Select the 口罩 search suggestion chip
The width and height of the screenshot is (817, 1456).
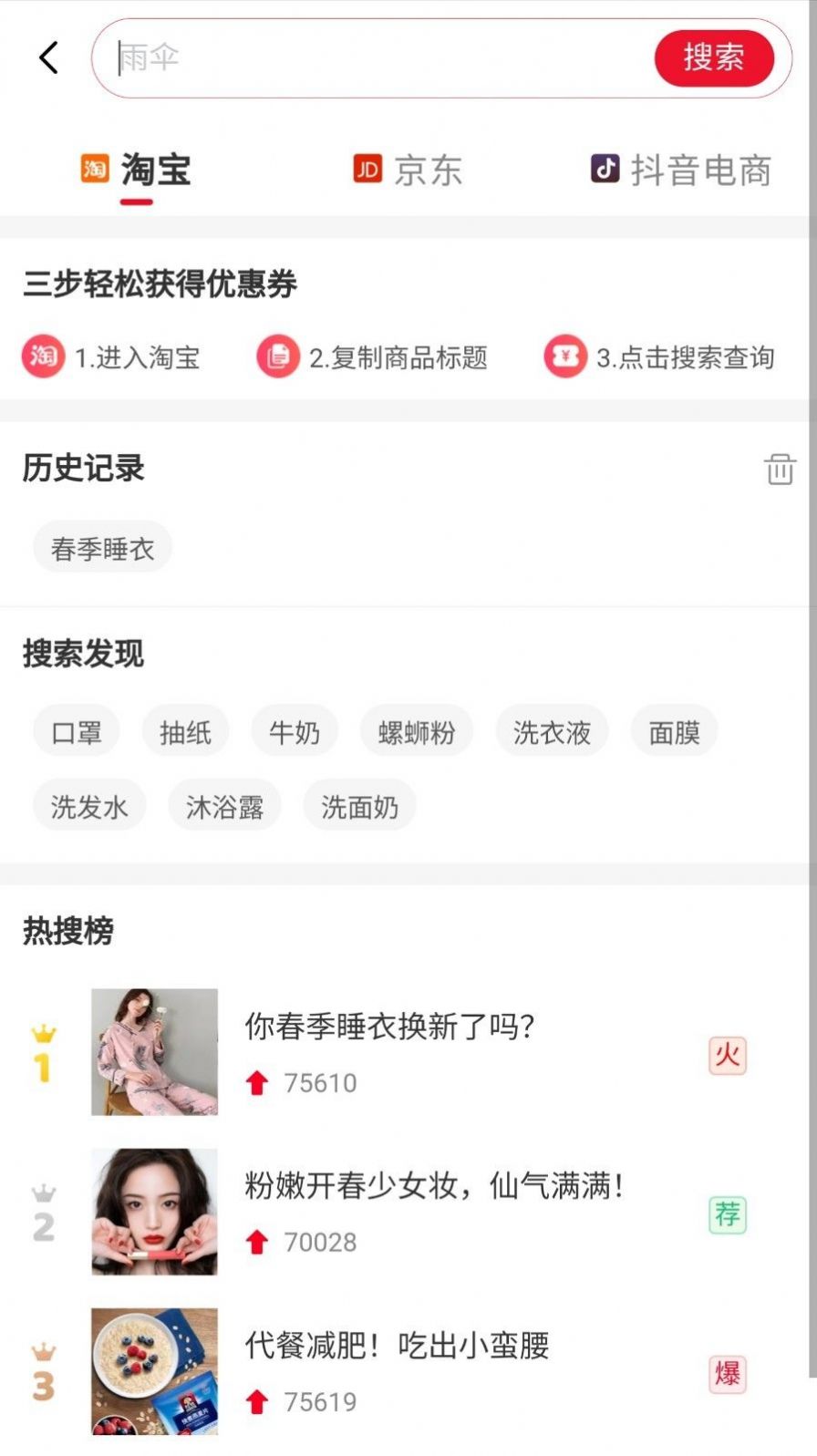pyautogui.click(x=76, y=730)
